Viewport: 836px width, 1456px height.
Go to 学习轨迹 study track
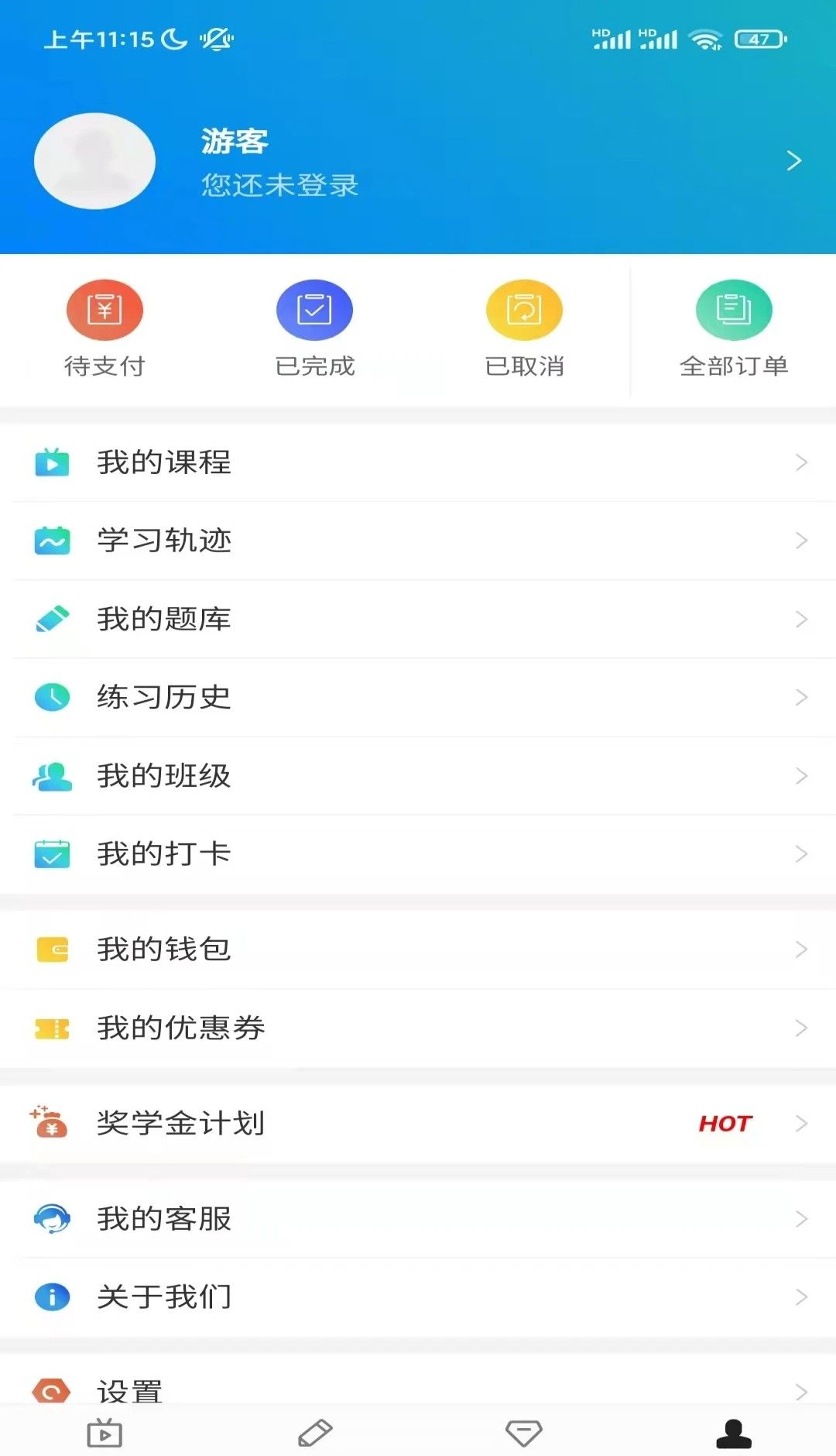(x=418, y=541)
